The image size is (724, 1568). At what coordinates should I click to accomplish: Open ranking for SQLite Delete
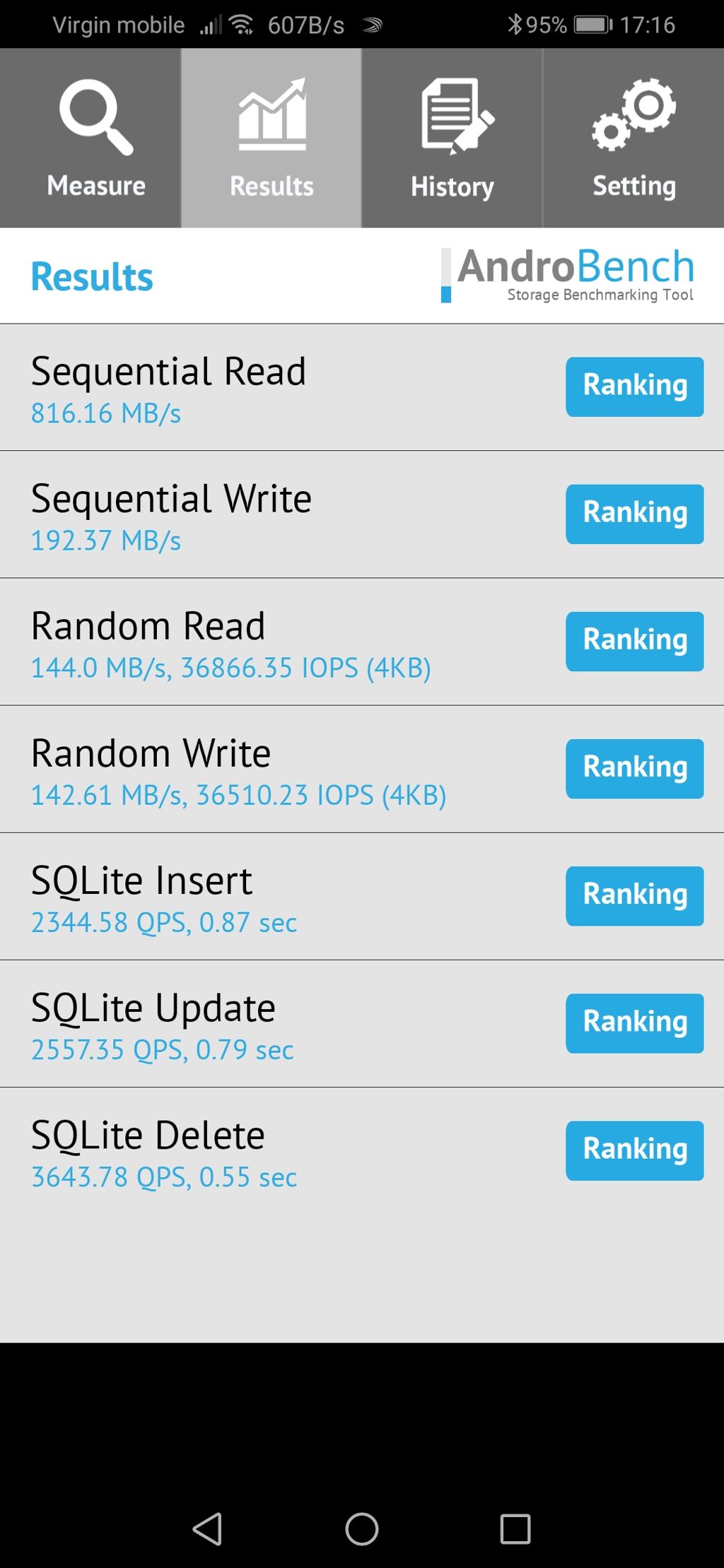pyautogui.click(x=634, y=1150)
